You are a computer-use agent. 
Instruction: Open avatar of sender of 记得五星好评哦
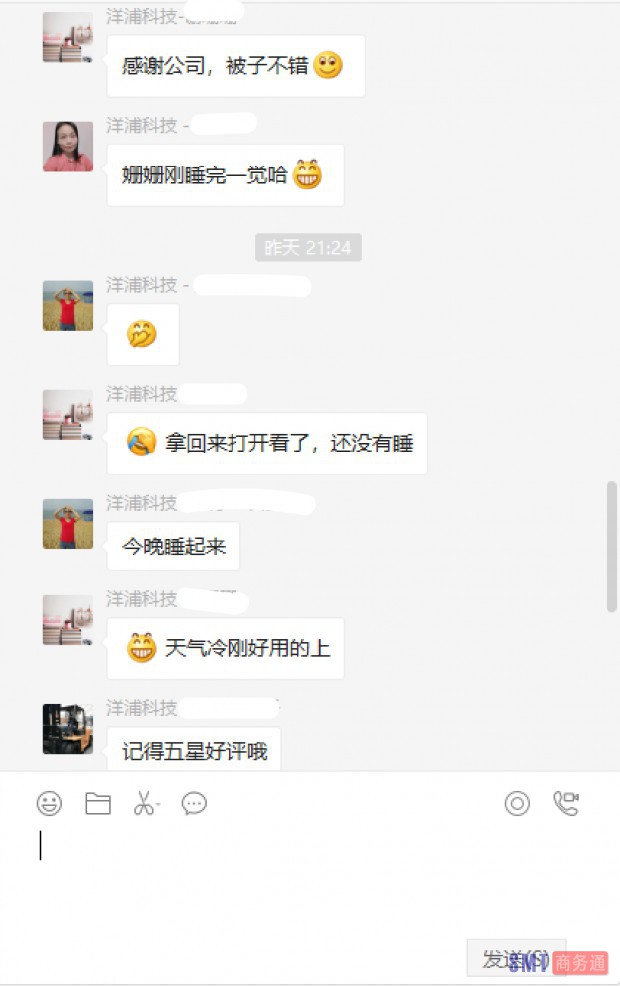click(68, 728)
